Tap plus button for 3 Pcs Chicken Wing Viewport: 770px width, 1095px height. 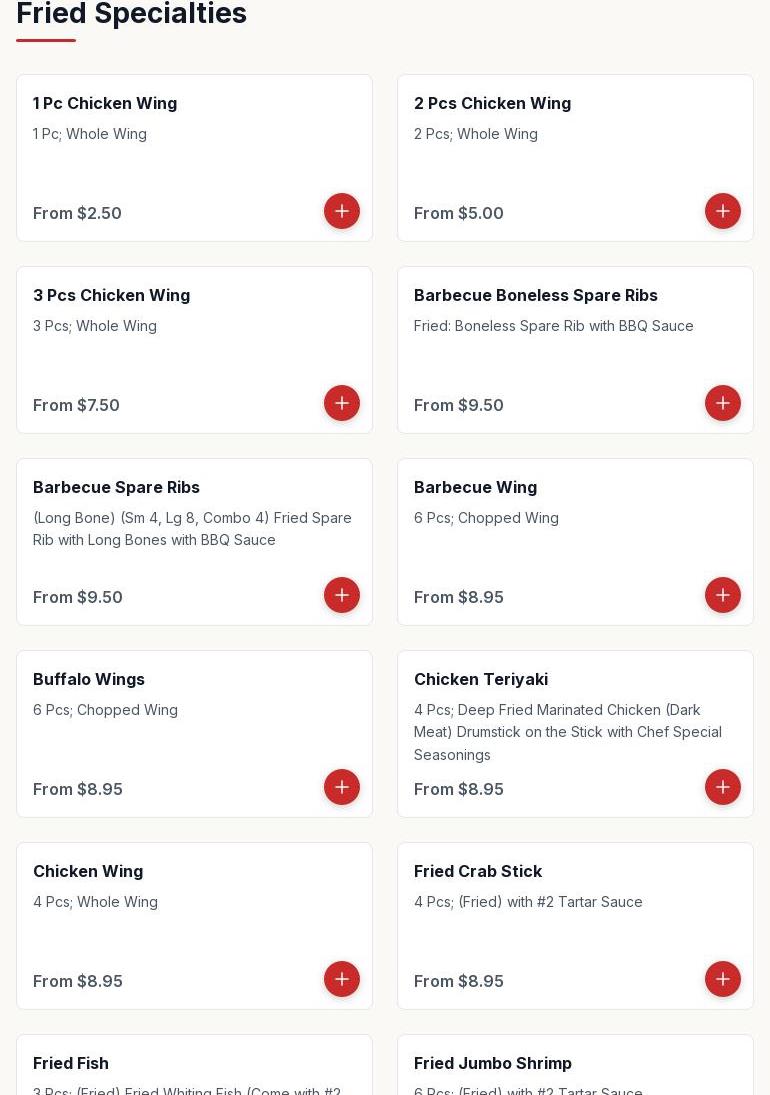click(x=342, y=403)
